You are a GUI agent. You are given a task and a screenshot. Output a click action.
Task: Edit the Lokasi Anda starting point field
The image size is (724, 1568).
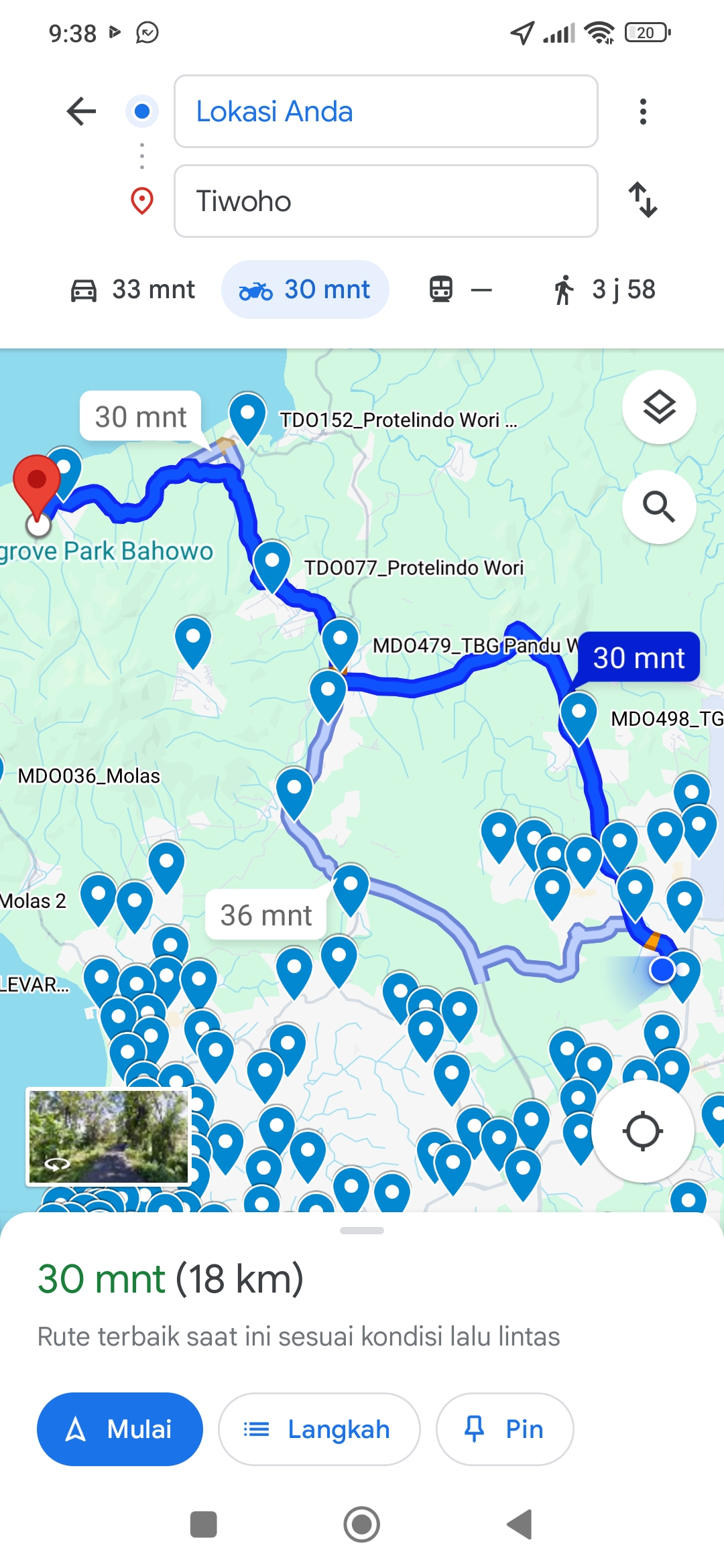(x=386, y=111)
